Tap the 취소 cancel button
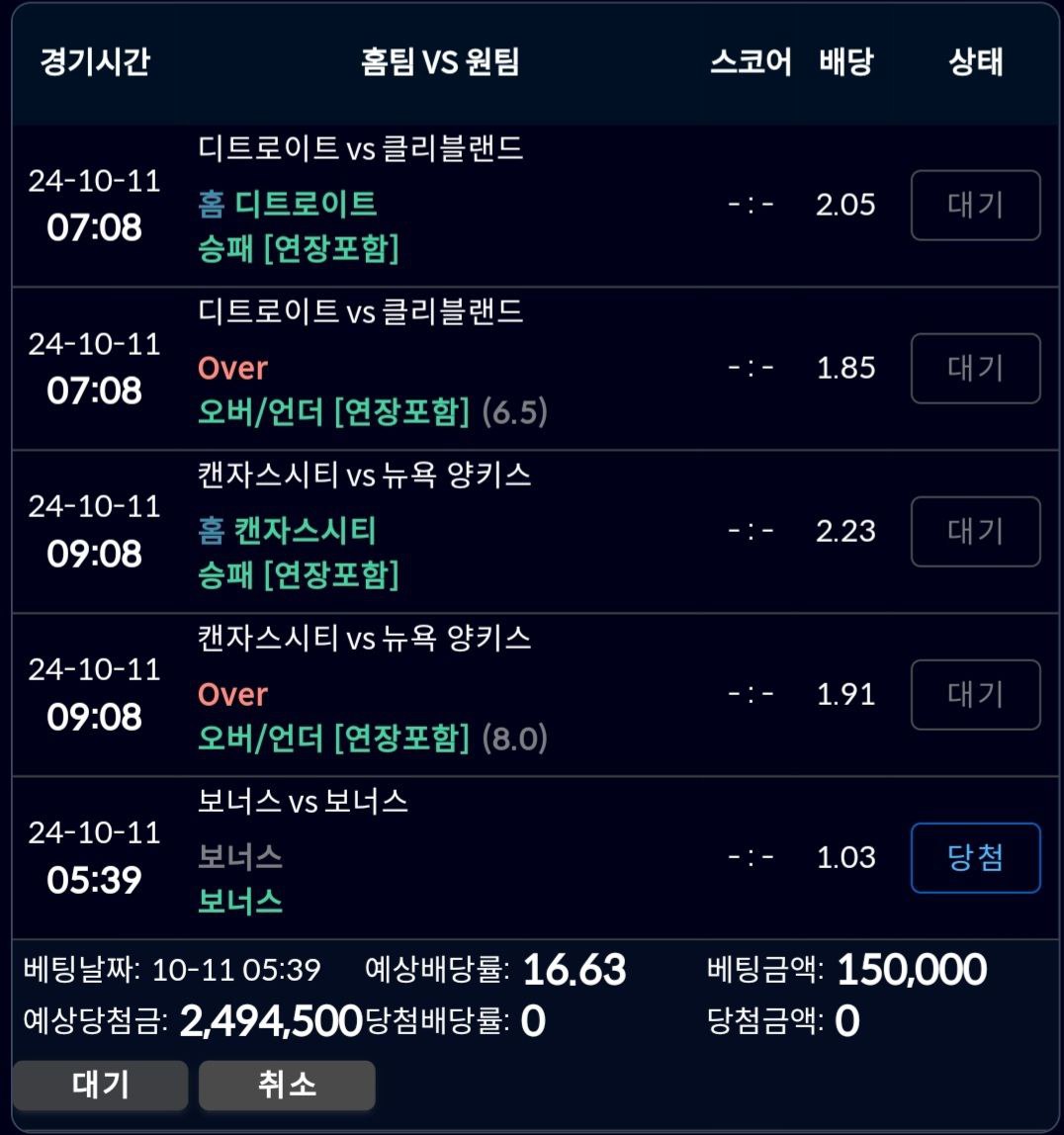1064x1135 pixels. point(287,1085)
